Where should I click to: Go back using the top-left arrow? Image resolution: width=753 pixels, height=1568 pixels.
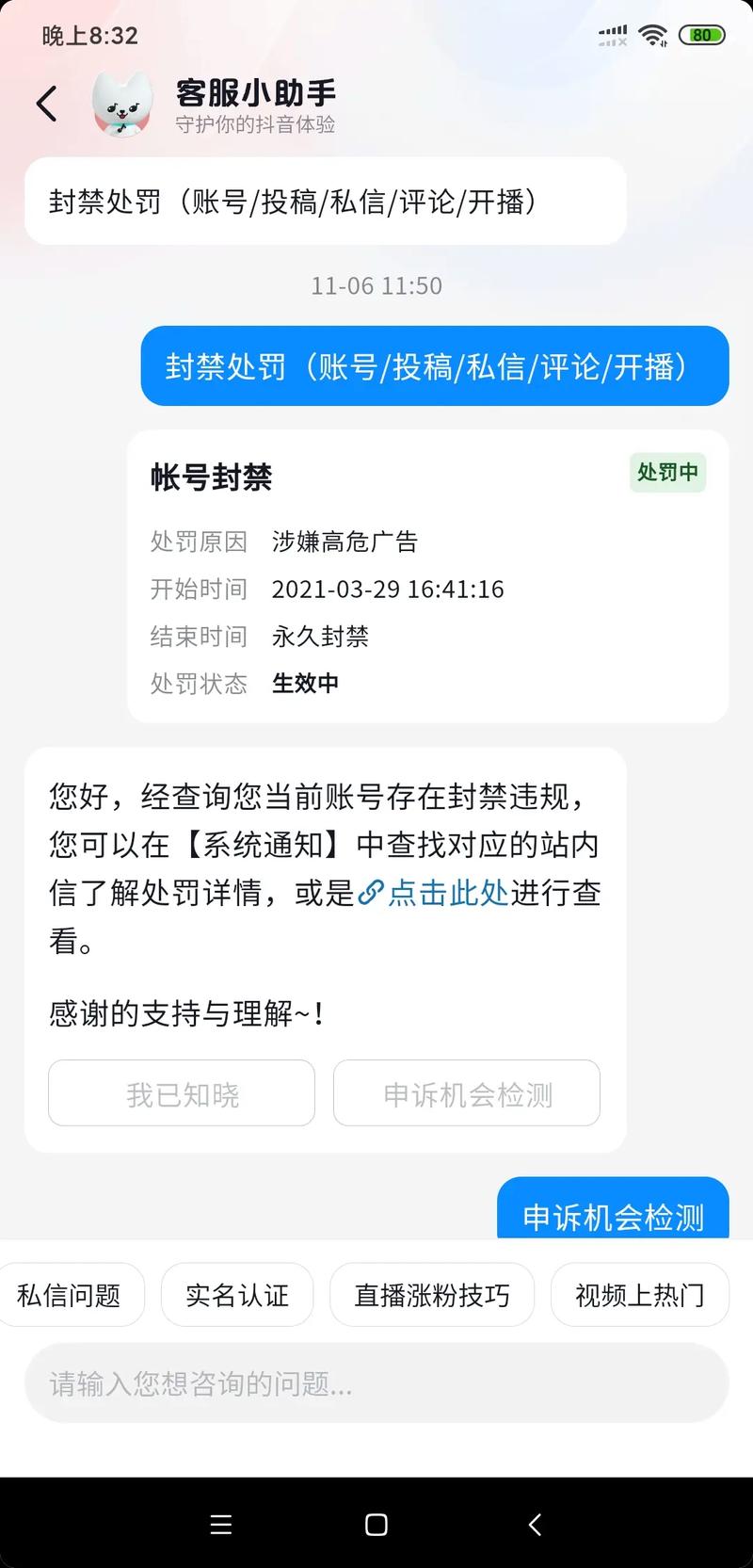point(47,104)
